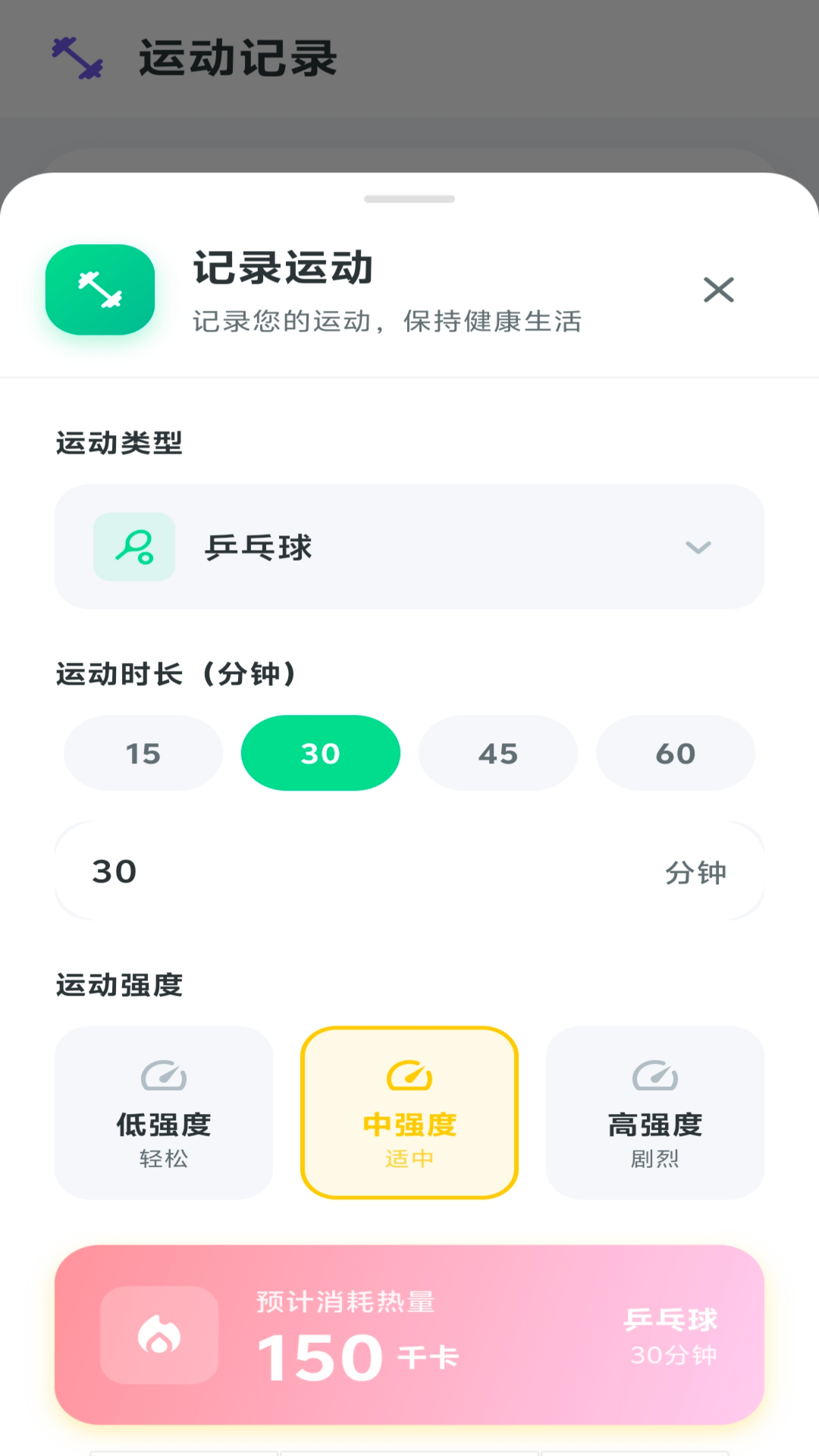Pick the 45 minute duration chip
The height and width of the screenshot is (1456, 819).
pos(498,753)
